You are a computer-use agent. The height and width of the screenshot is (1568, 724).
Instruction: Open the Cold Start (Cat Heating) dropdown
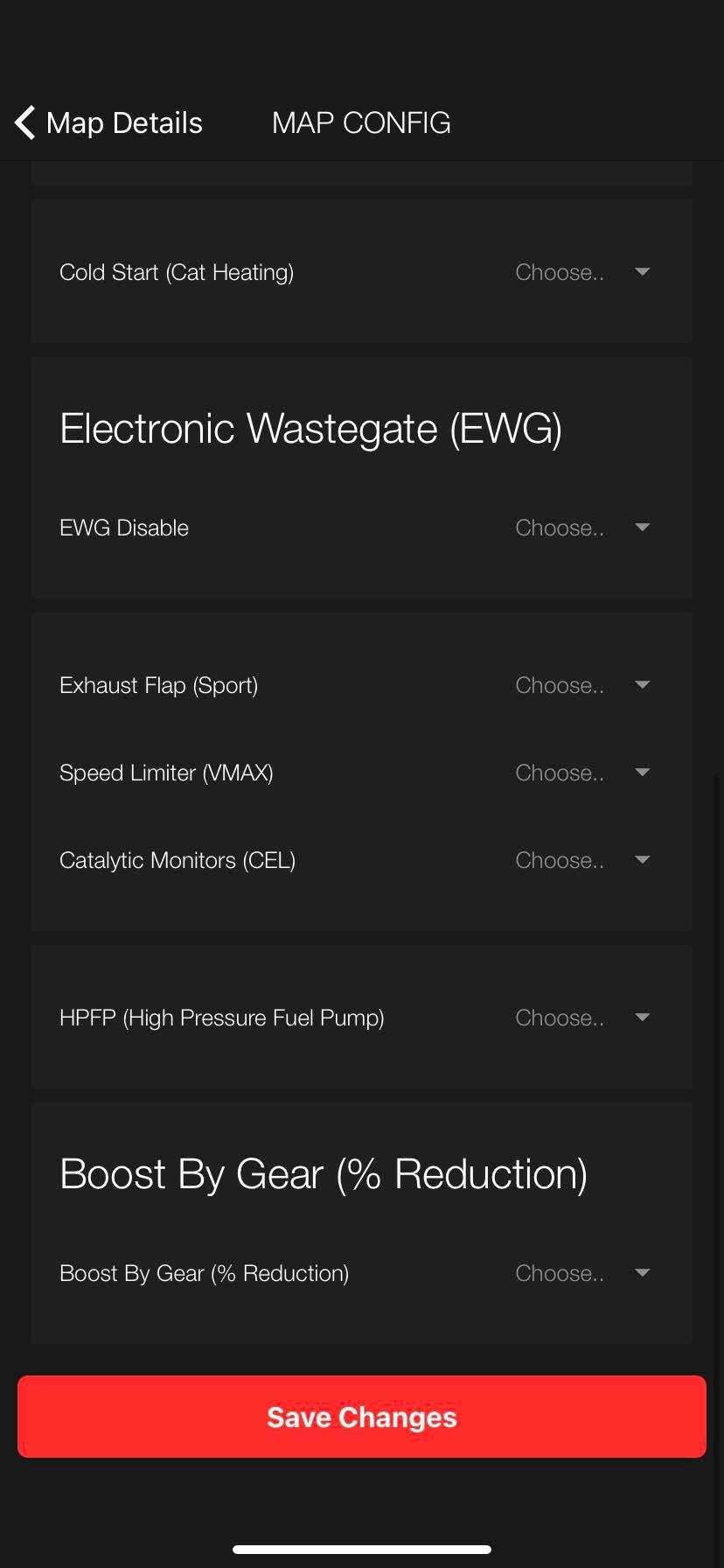(x=581, y=272)
